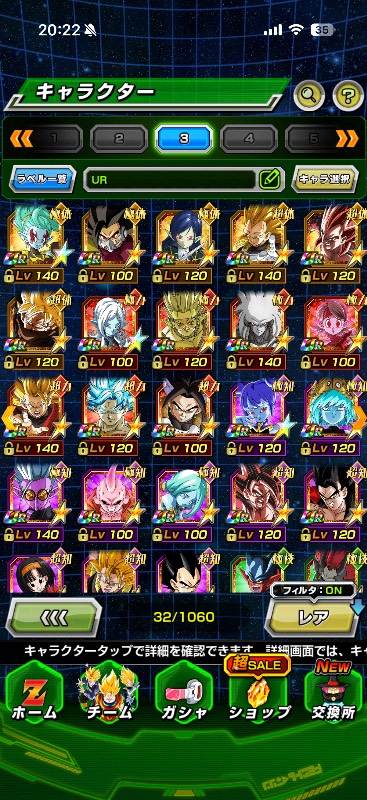Open the ショップ tab
367x800 pixels.
(259, 696)
